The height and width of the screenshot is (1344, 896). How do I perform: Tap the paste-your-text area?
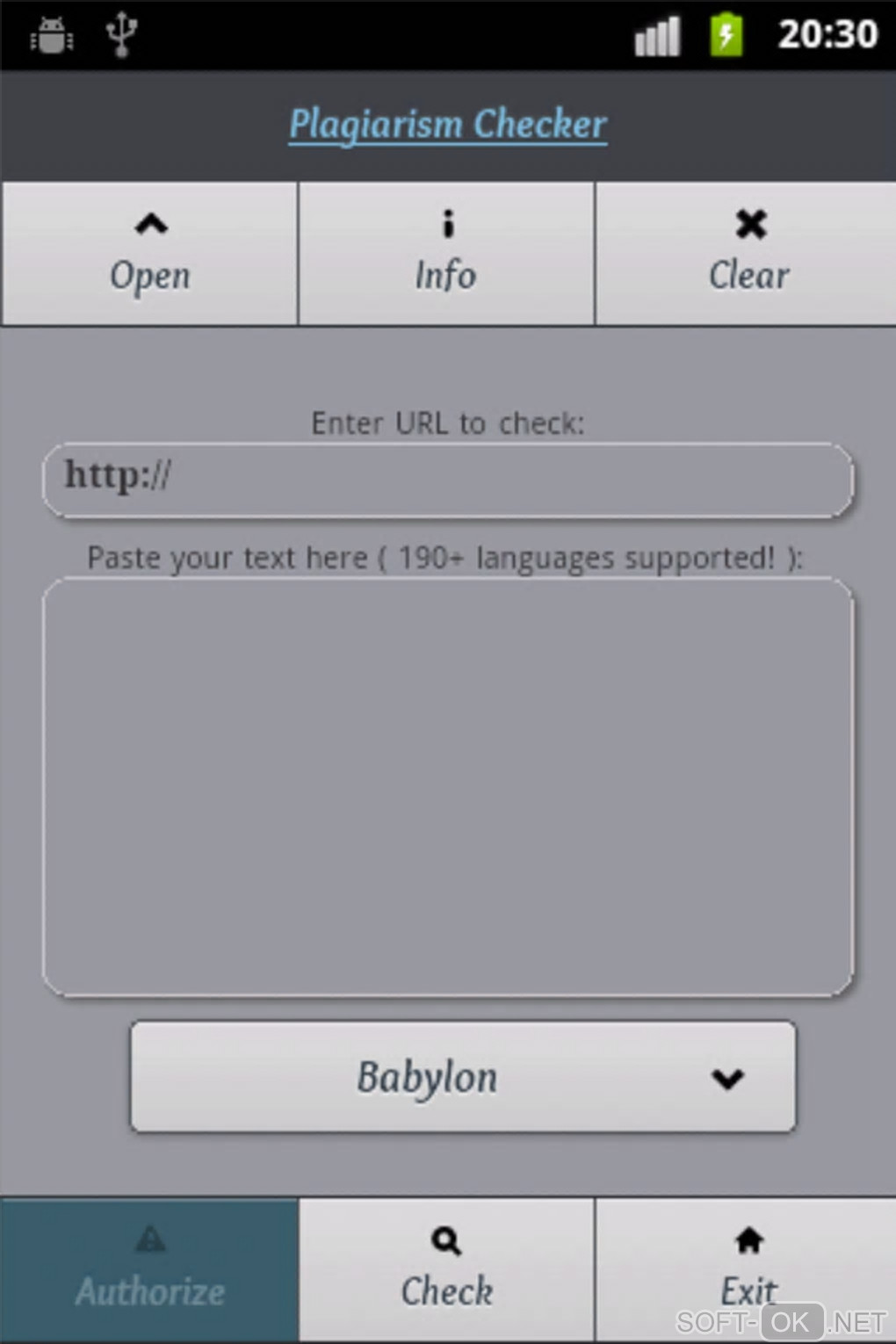(x=448, y=786)
